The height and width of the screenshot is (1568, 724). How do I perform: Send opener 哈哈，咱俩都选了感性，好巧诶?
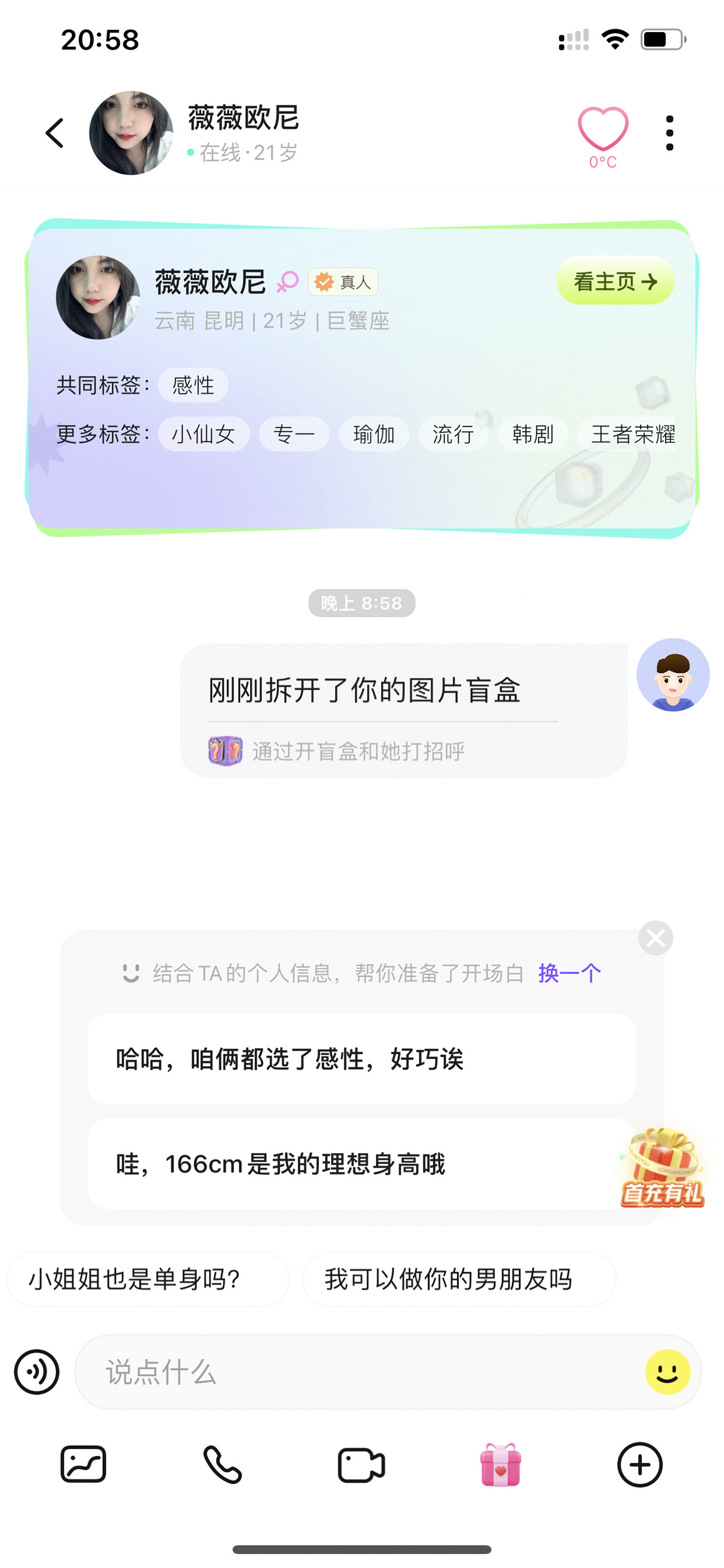click(362, 1059)
